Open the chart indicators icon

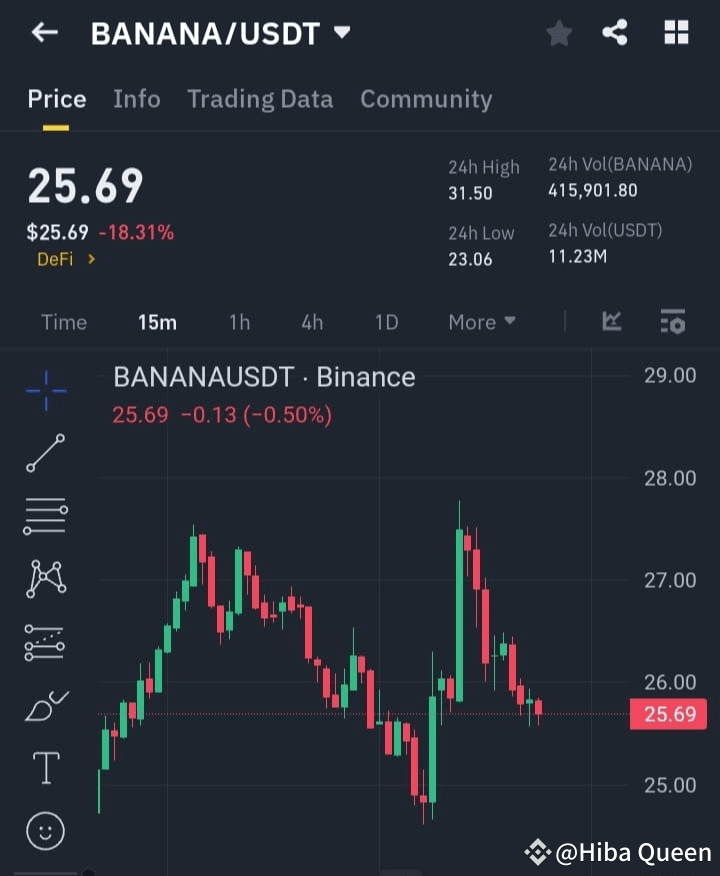(x=614, y=322)
